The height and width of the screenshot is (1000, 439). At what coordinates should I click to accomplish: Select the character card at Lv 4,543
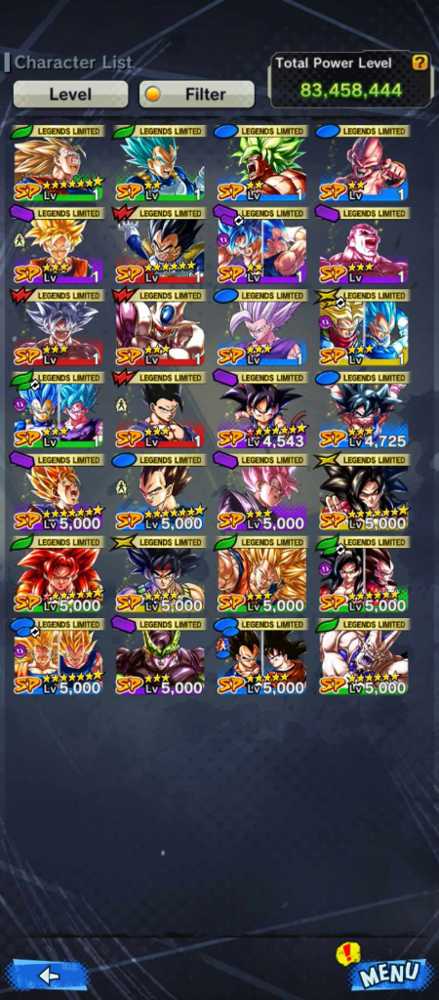pos(262,409)
